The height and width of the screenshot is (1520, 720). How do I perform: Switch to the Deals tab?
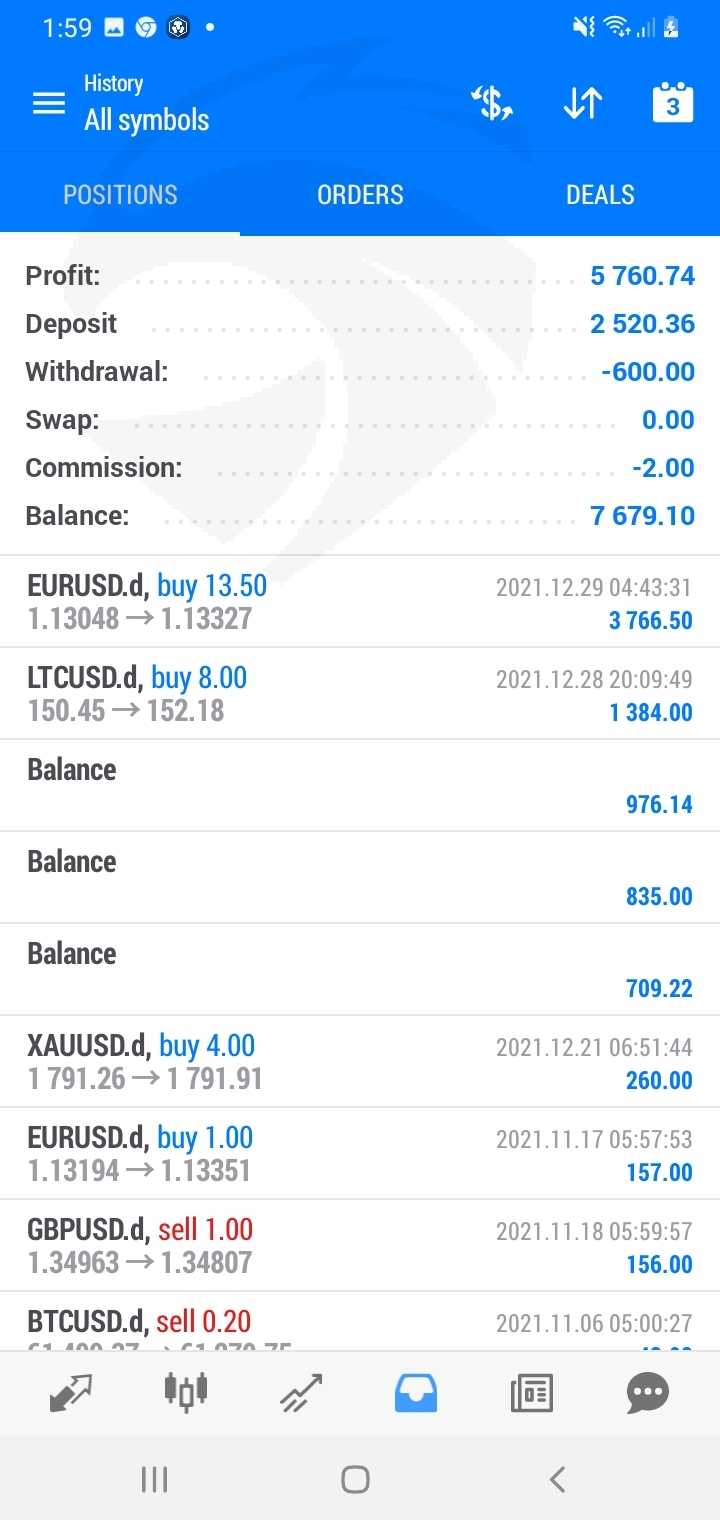599,194
